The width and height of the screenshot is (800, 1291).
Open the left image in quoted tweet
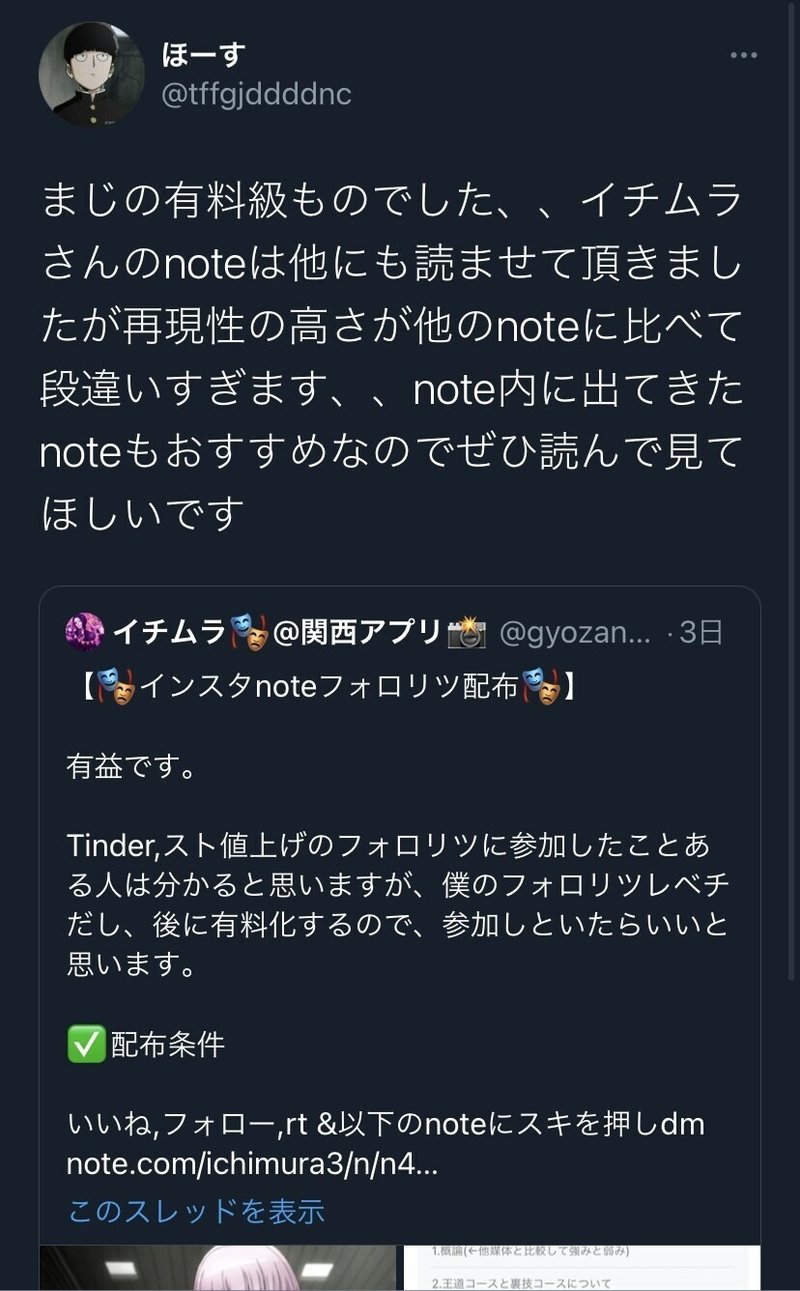click(218, 1267)
